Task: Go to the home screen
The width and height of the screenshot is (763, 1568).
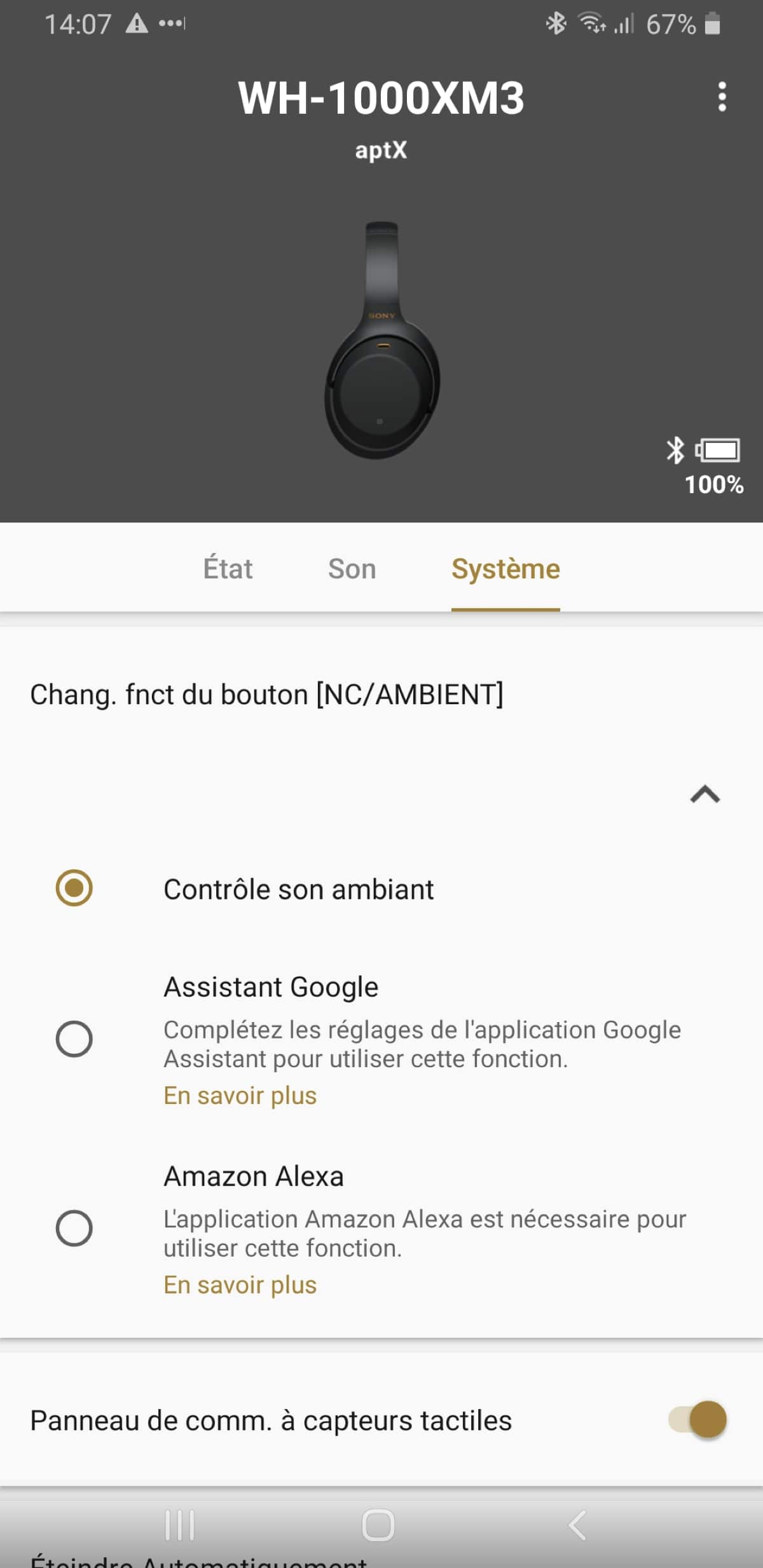Action: pos(378,1525)
